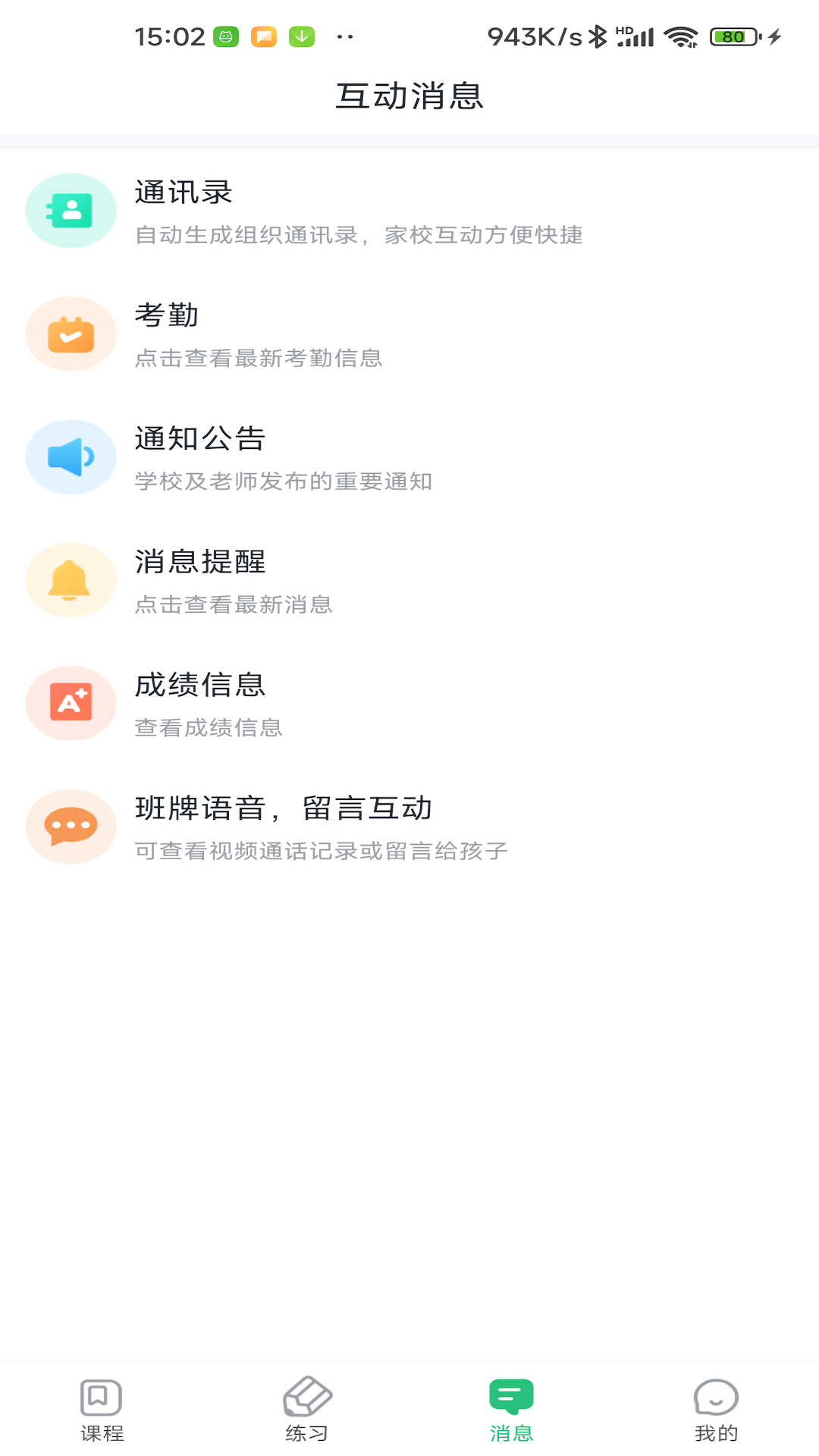
Task: Switch to the 课程 tab
Action: (102, 1410)
